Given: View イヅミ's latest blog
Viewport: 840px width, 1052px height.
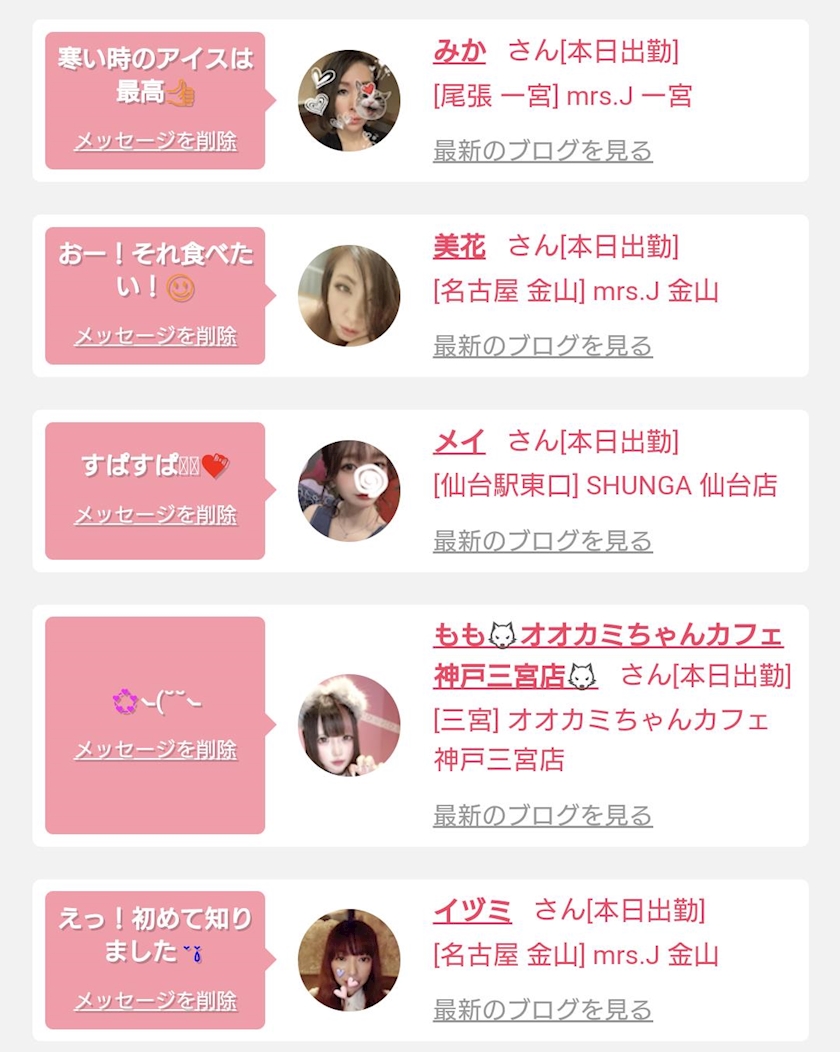Looking at the screenshot, I should tap(542, 1010).
